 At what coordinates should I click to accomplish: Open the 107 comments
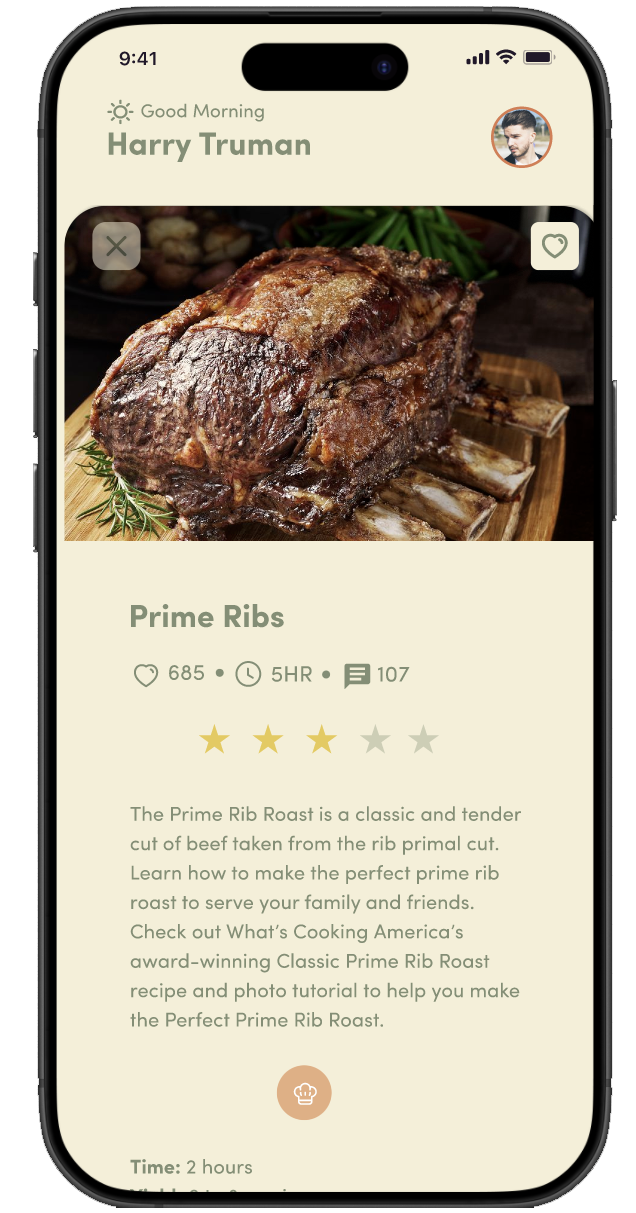357,675
